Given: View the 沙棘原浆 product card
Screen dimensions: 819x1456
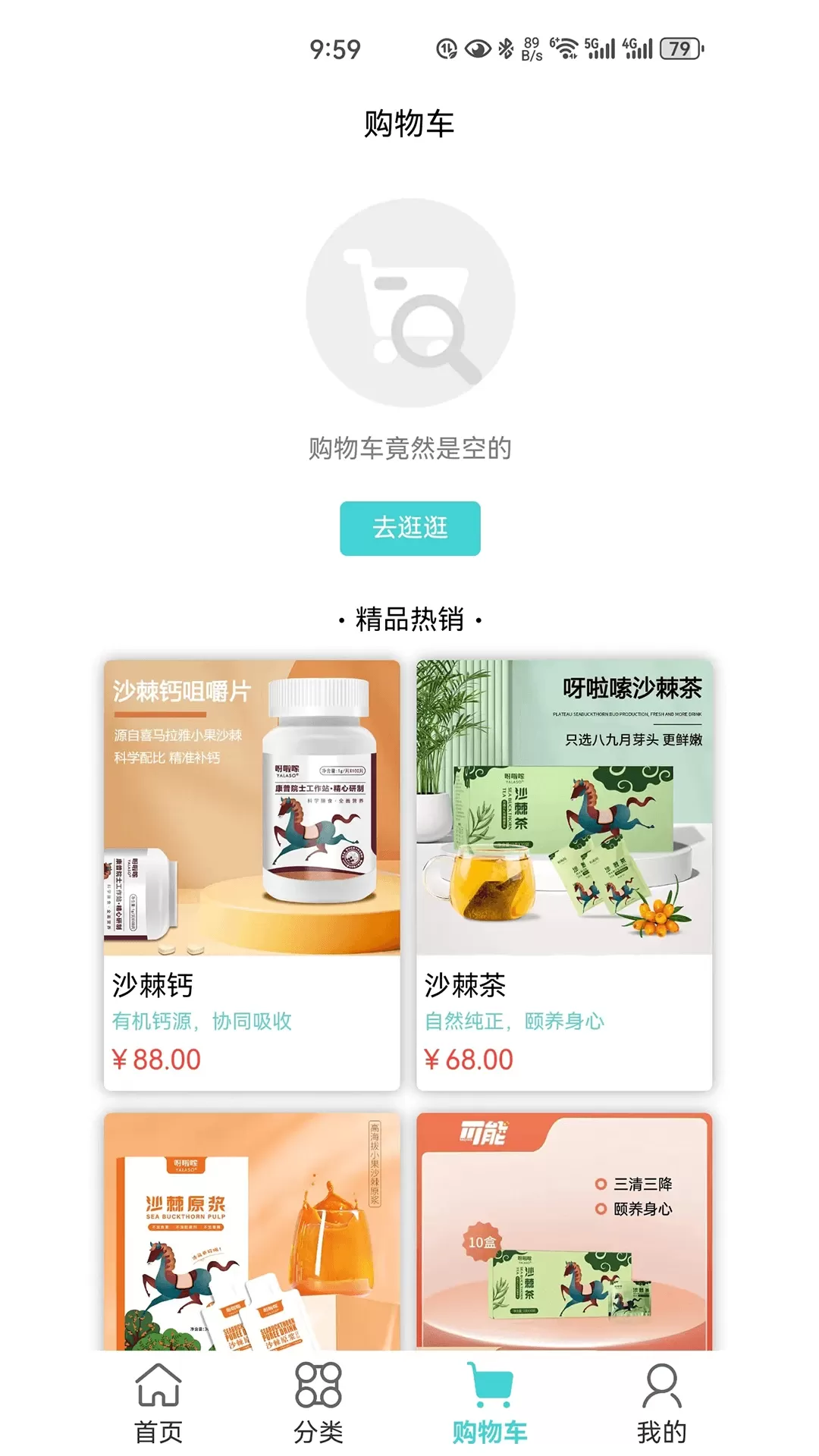Looking at the screenshot, I should pos(252,1232).
